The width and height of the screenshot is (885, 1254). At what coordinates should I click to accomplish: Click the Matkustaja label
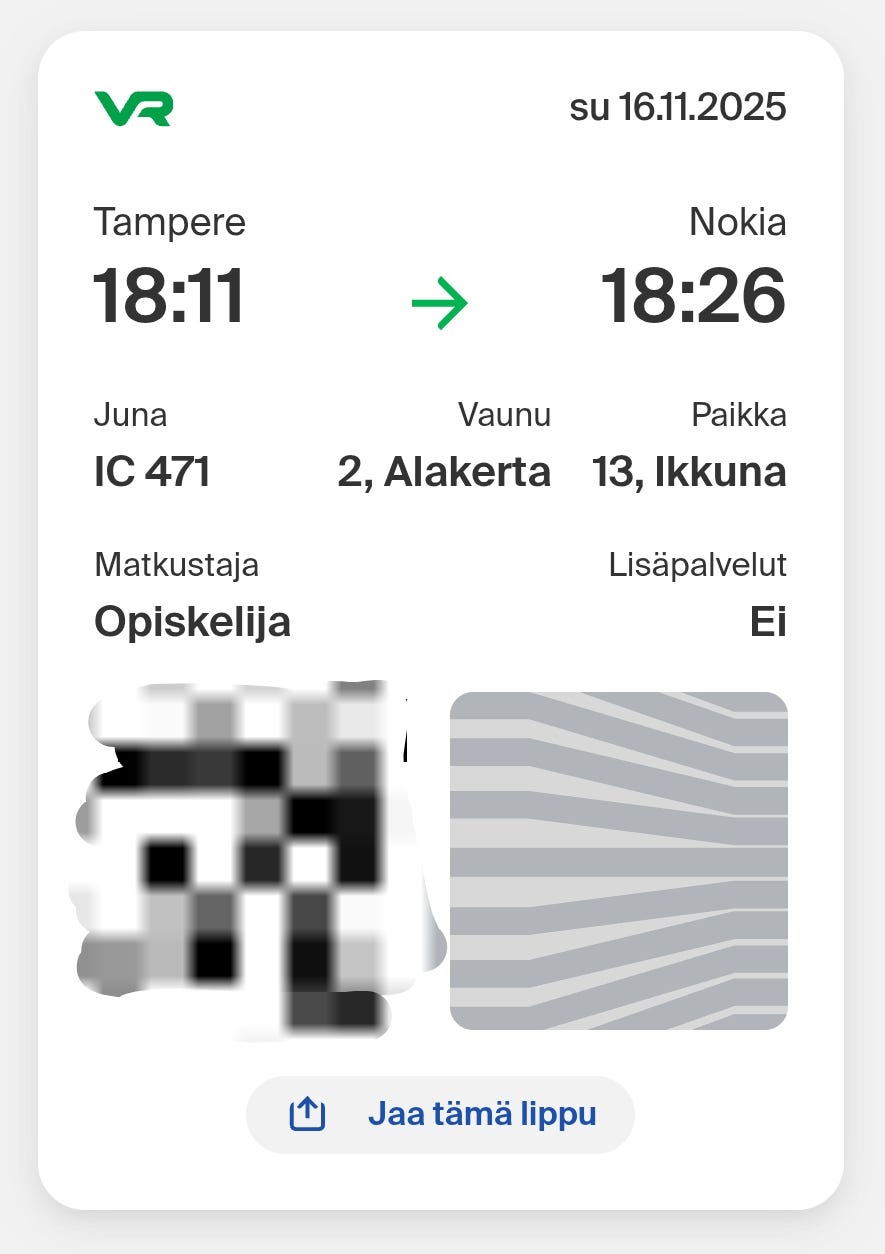176,565
